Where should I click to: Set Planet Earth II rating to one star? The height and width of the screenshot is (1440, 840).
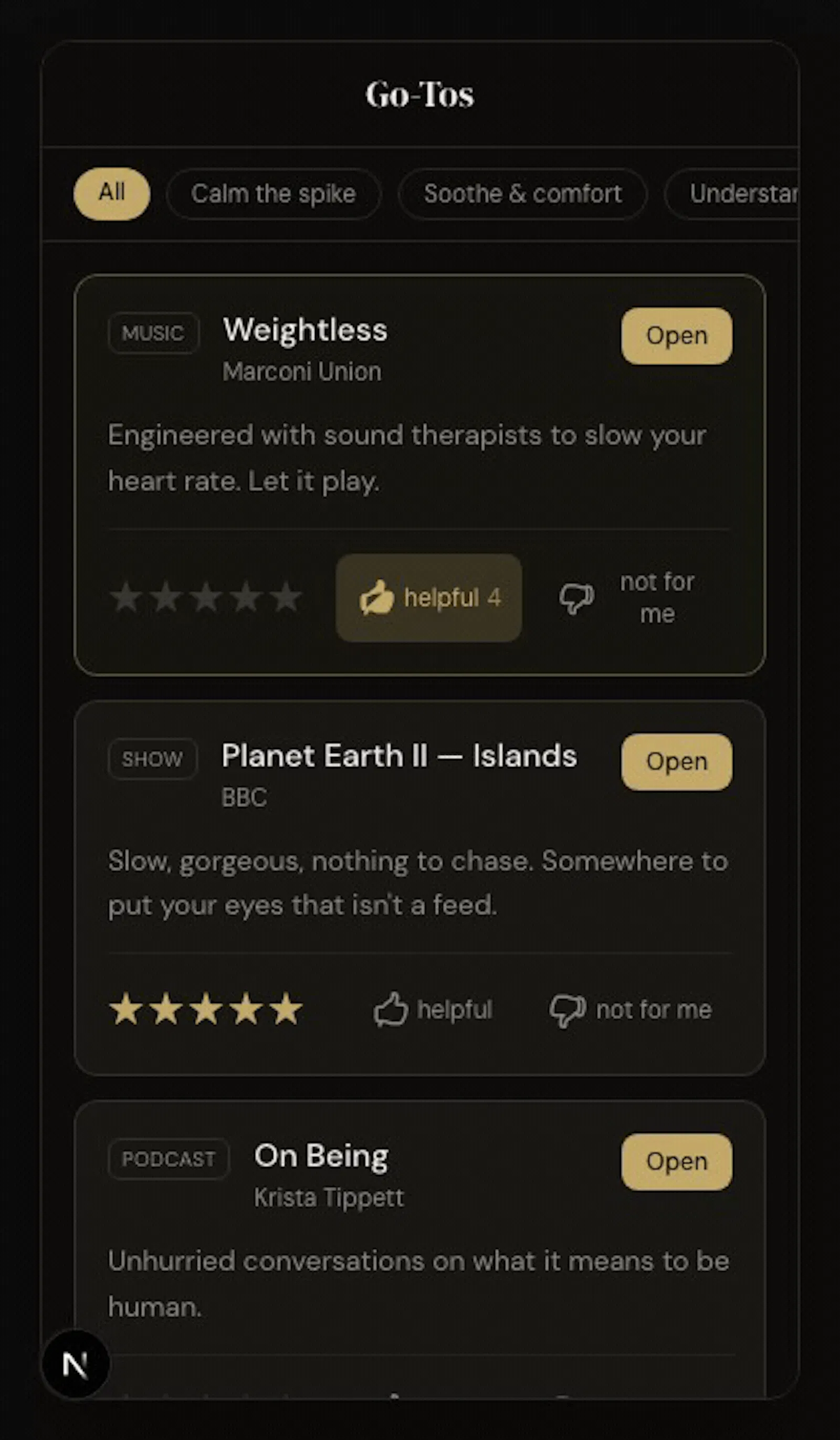click(x=125, y=1009)
